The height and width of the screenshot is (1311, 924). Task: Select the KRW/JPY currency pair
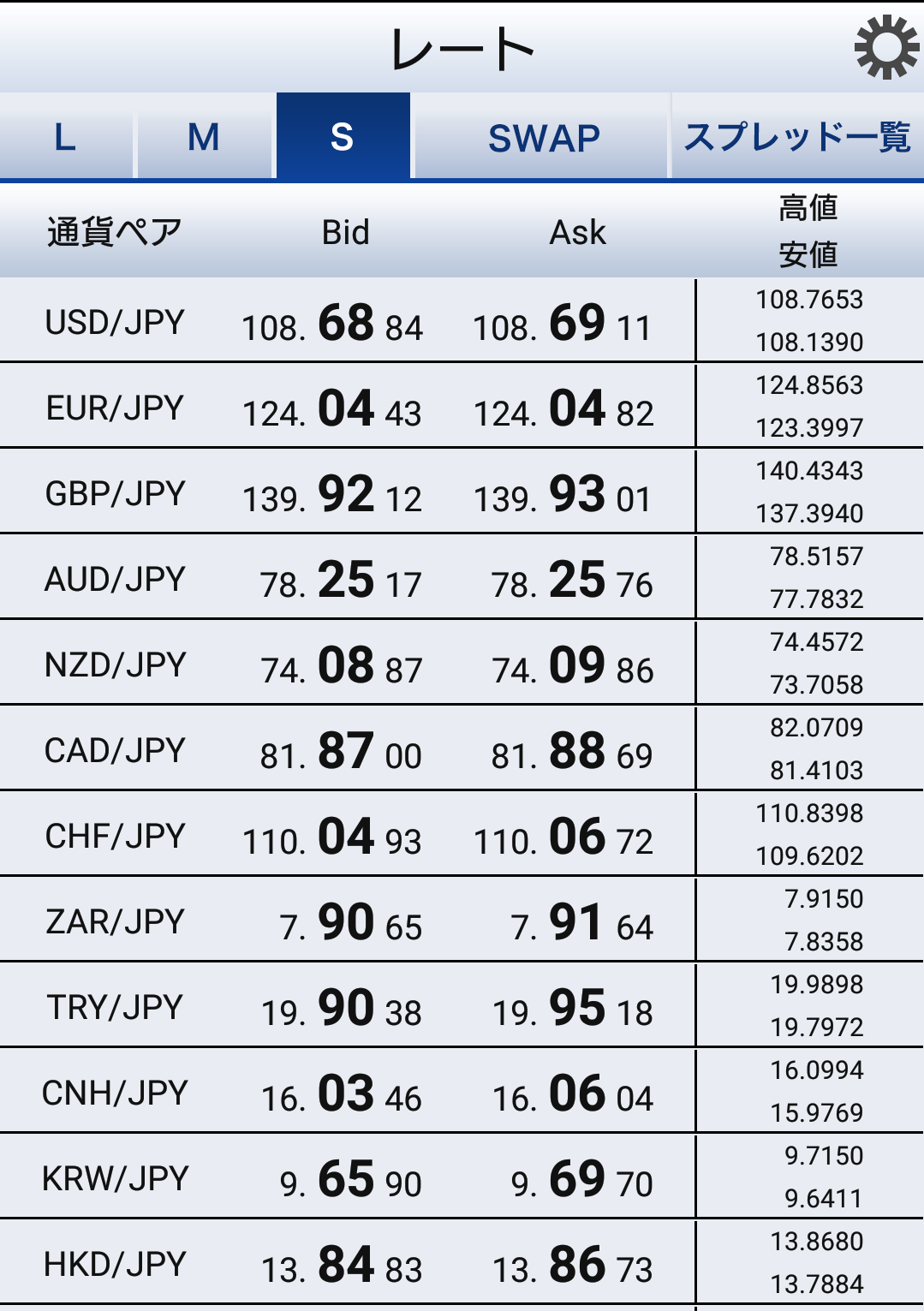pos(116,1178)
